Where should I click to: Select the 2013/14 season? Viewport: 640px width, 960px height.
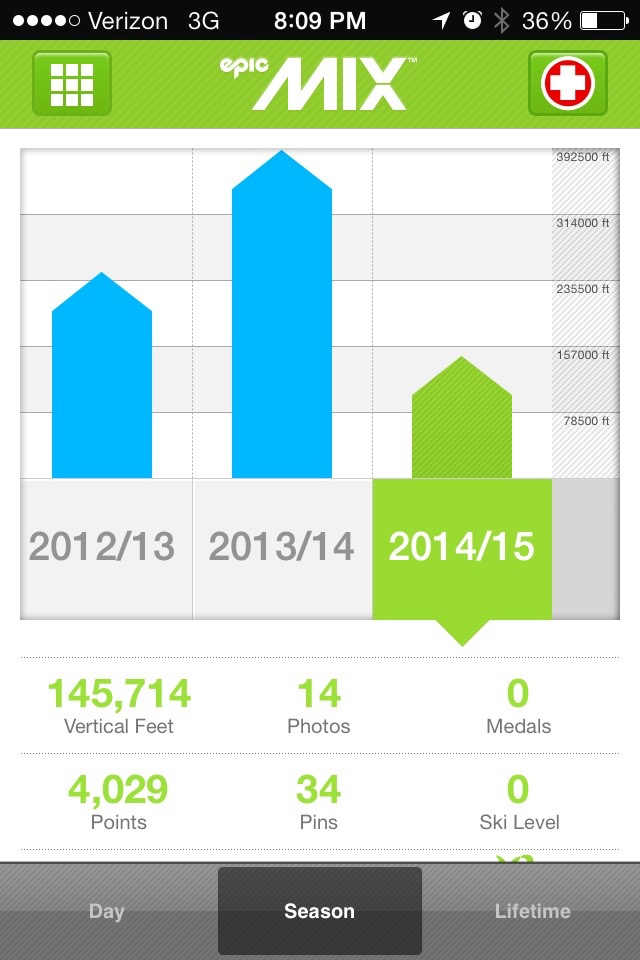282,547
